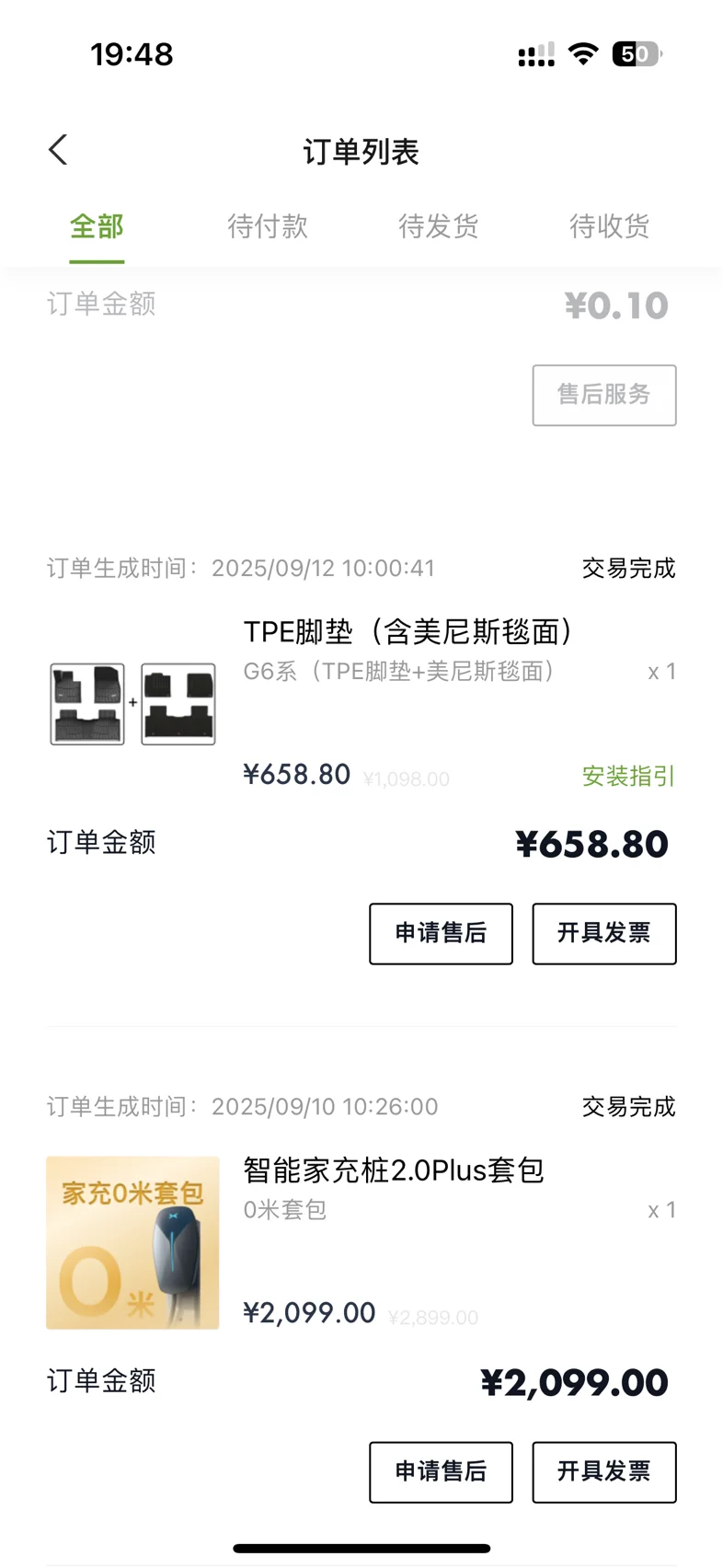Screen dimensions: 723x1568
Task: Show the 待收货 orders tab
Action: 610,226
